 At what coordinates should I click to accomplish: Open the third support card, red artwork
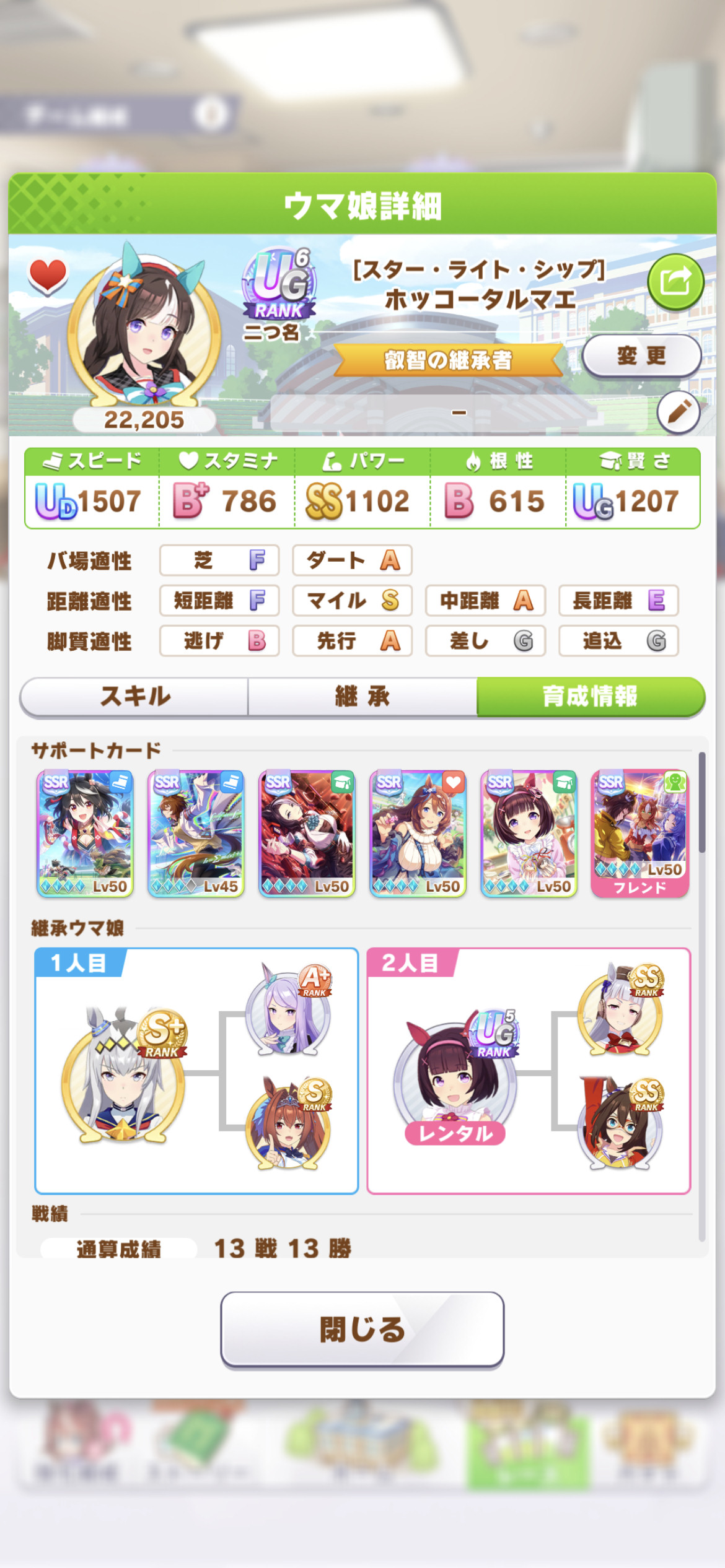point(307,834)
